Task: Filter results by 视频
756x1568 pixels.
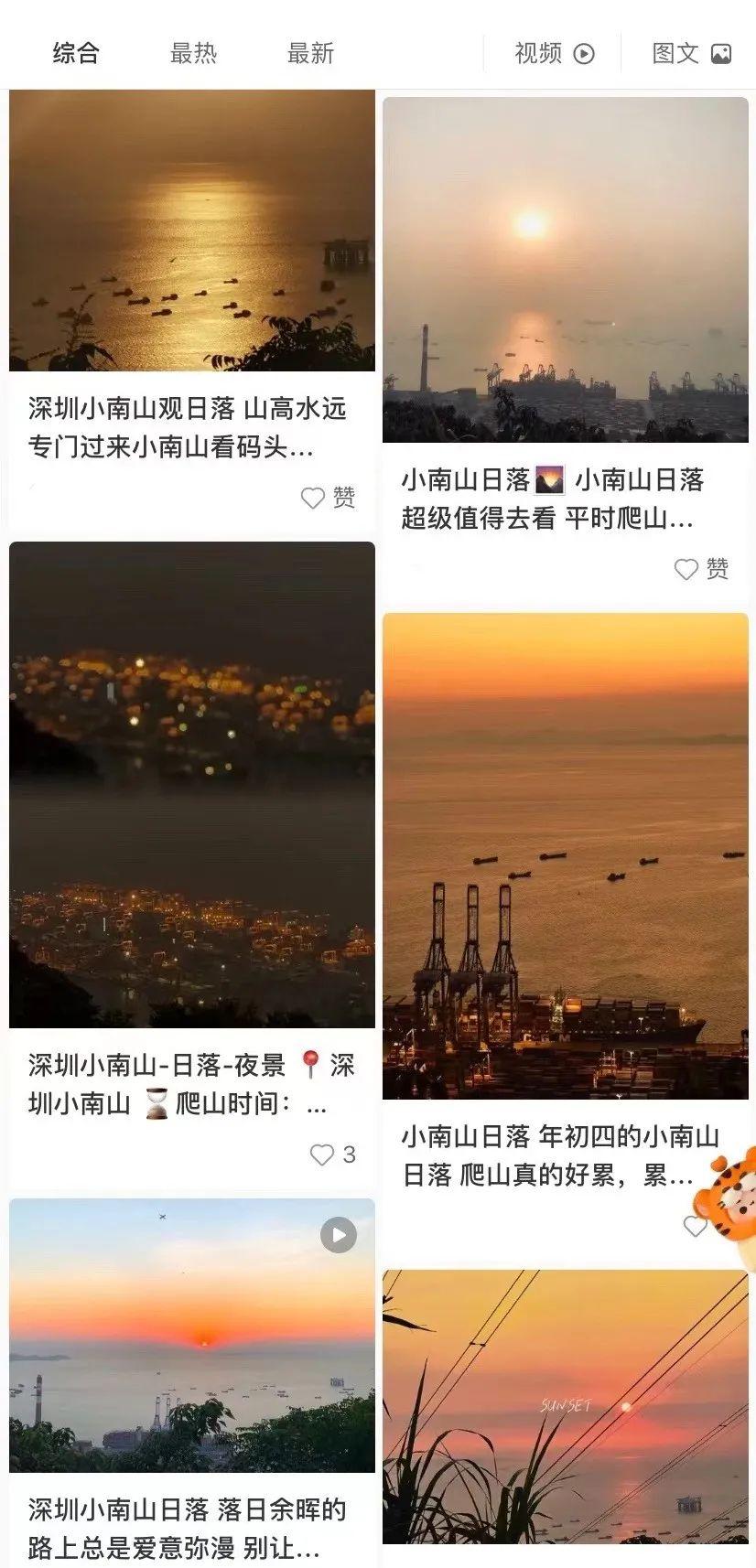Action: pos(554,53)
